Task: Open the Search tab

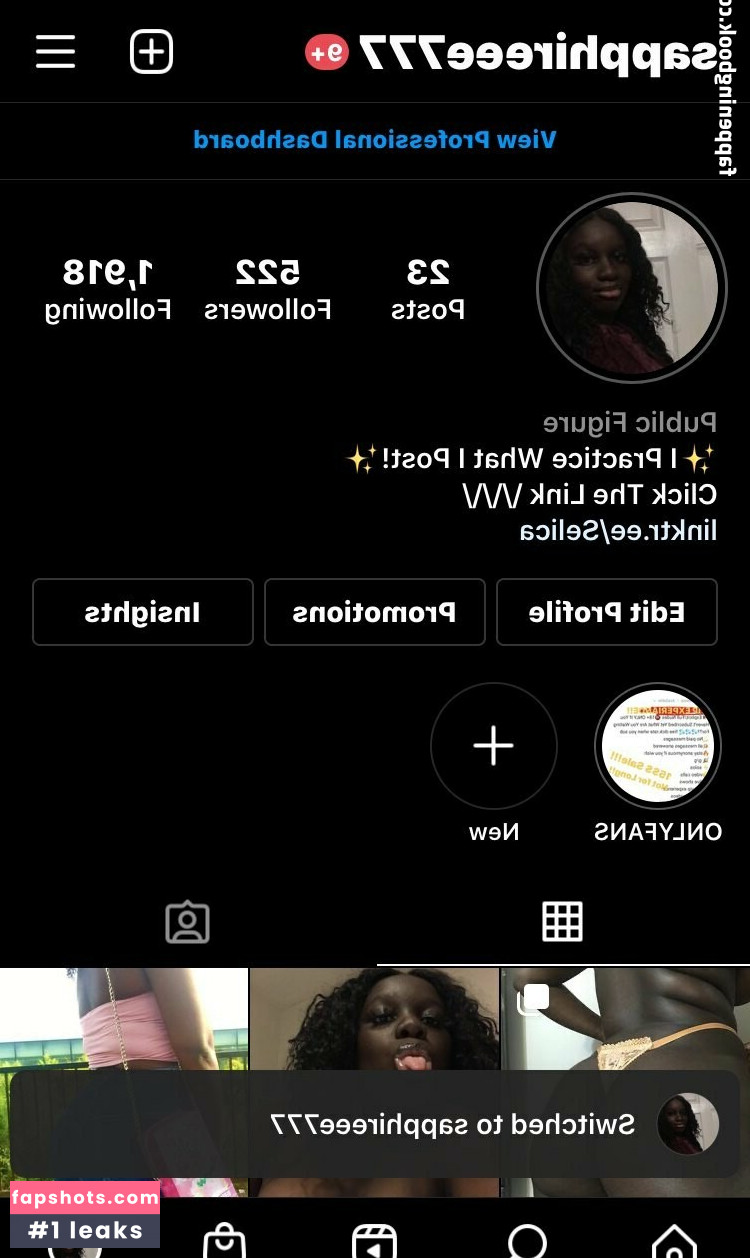Action: [527, 1240]
